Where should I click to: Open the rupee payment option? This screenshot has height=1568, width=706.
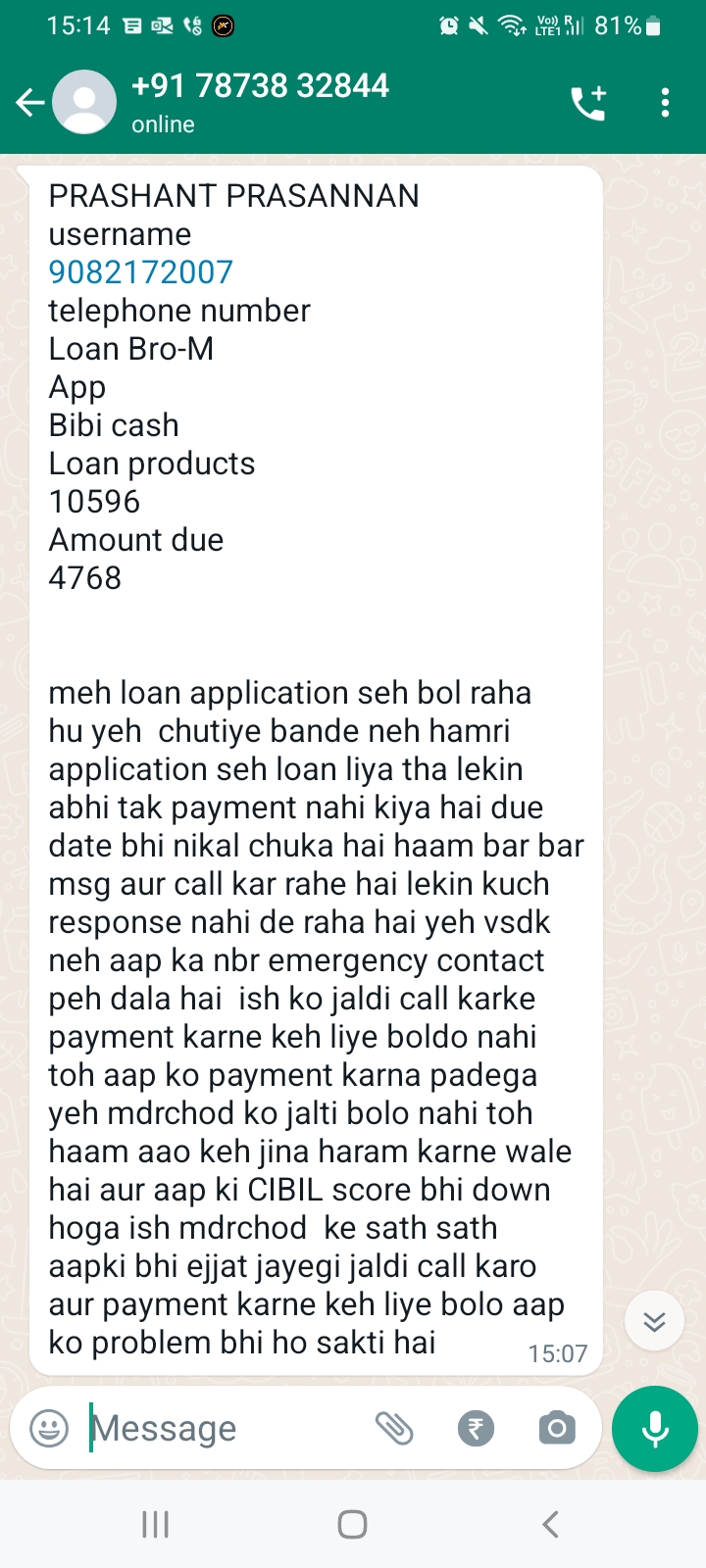476,1428
